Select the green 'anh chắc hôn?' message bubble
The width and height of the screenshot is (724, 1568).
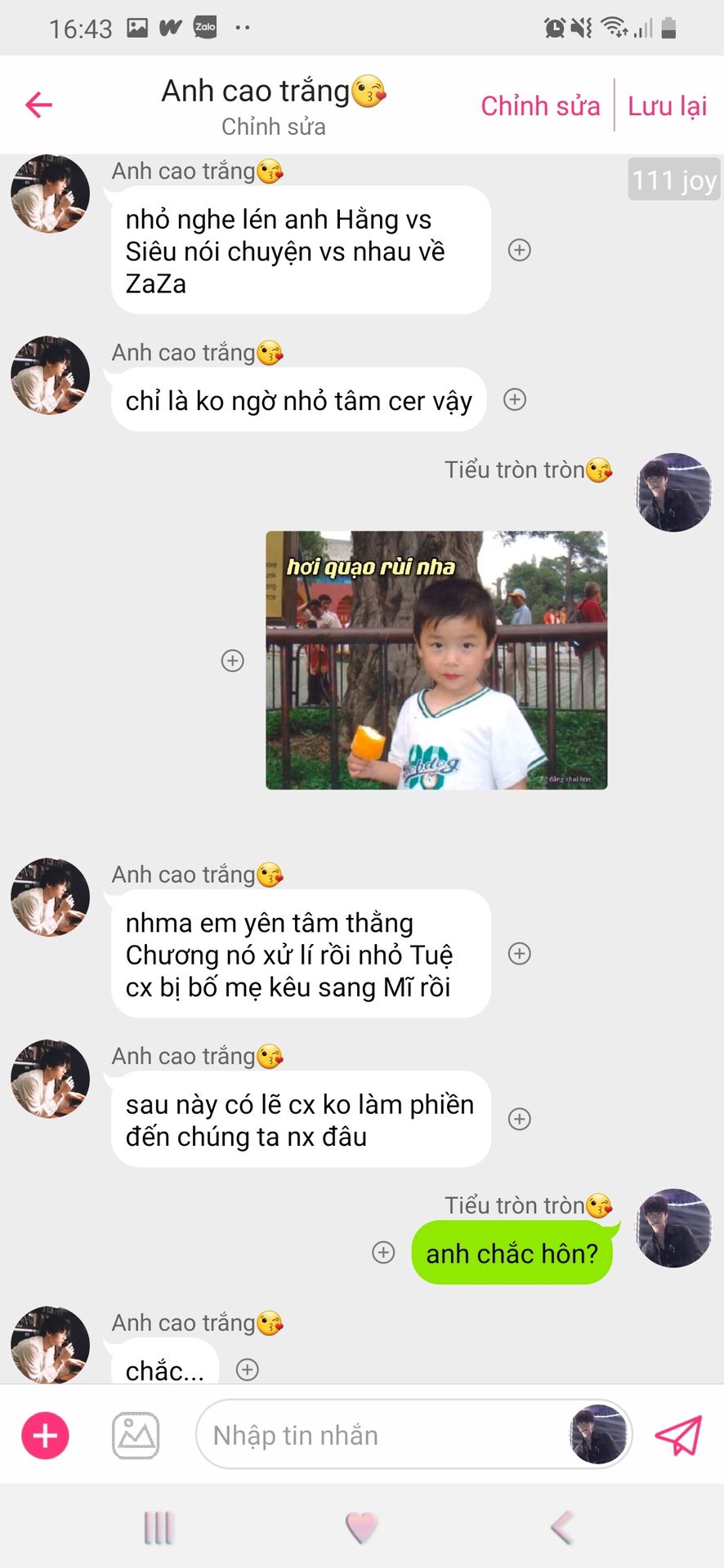[512, 1253]
